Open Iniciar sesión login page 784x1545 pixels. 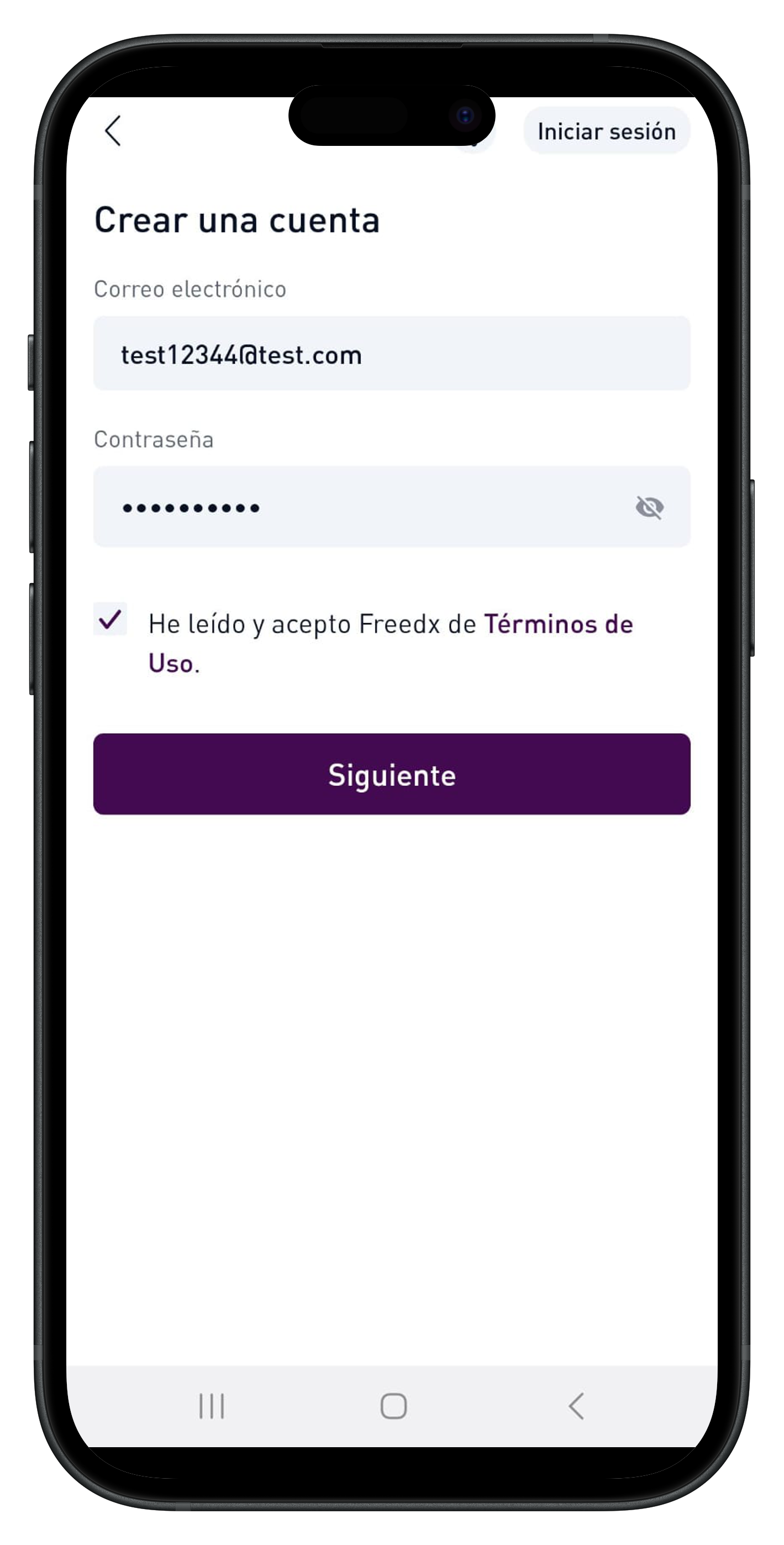click(607, 132)
